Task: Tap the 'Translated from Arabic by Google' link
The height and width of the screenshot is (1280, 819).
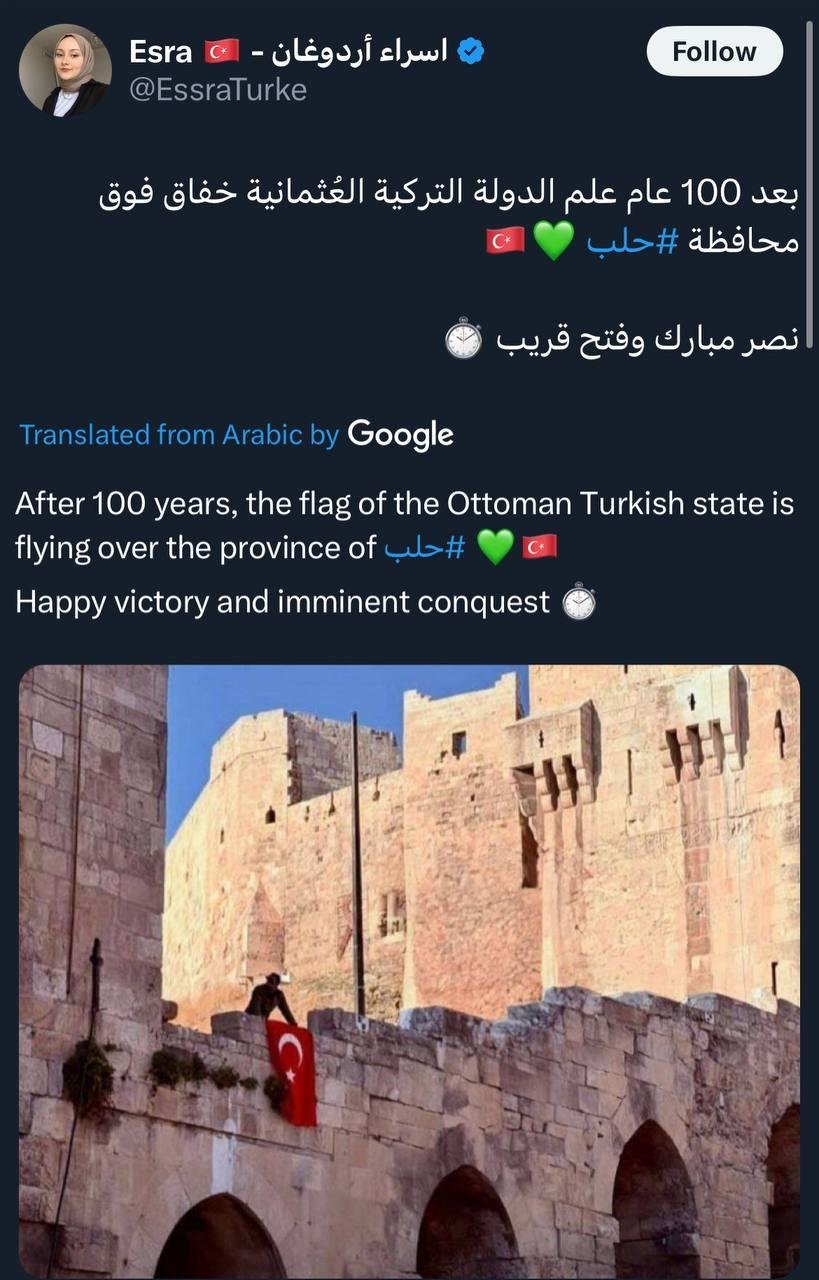Action: pyautogui.click(x=236, y=434)
